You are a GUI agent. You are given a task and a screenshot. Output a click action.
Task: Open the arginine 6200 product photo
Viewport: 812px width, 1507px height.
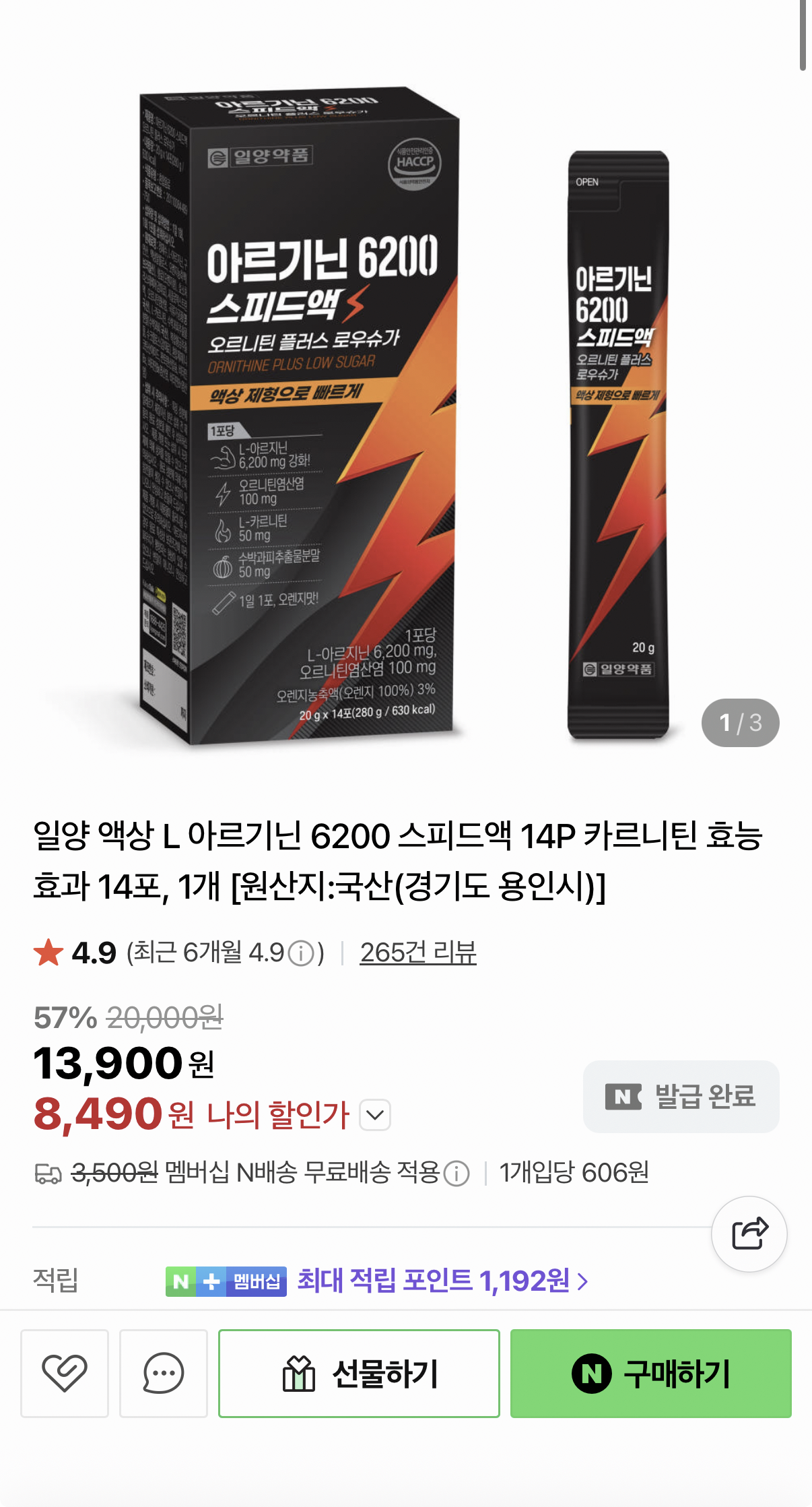click(404, 418)
